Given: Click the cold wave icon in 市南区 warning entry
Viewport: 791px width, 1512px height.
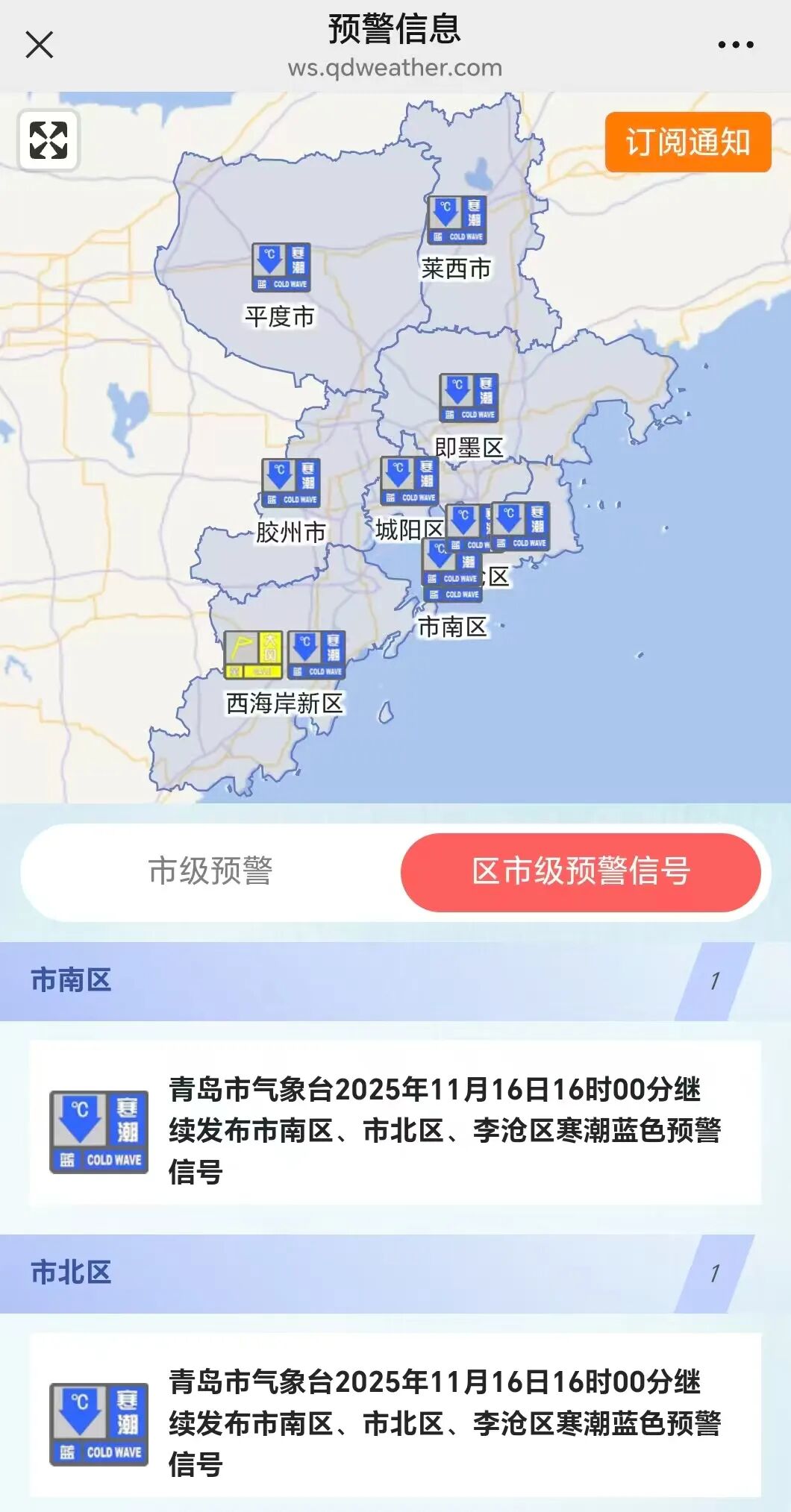Looking at the screenshot, I should (x=99, y=1130).
